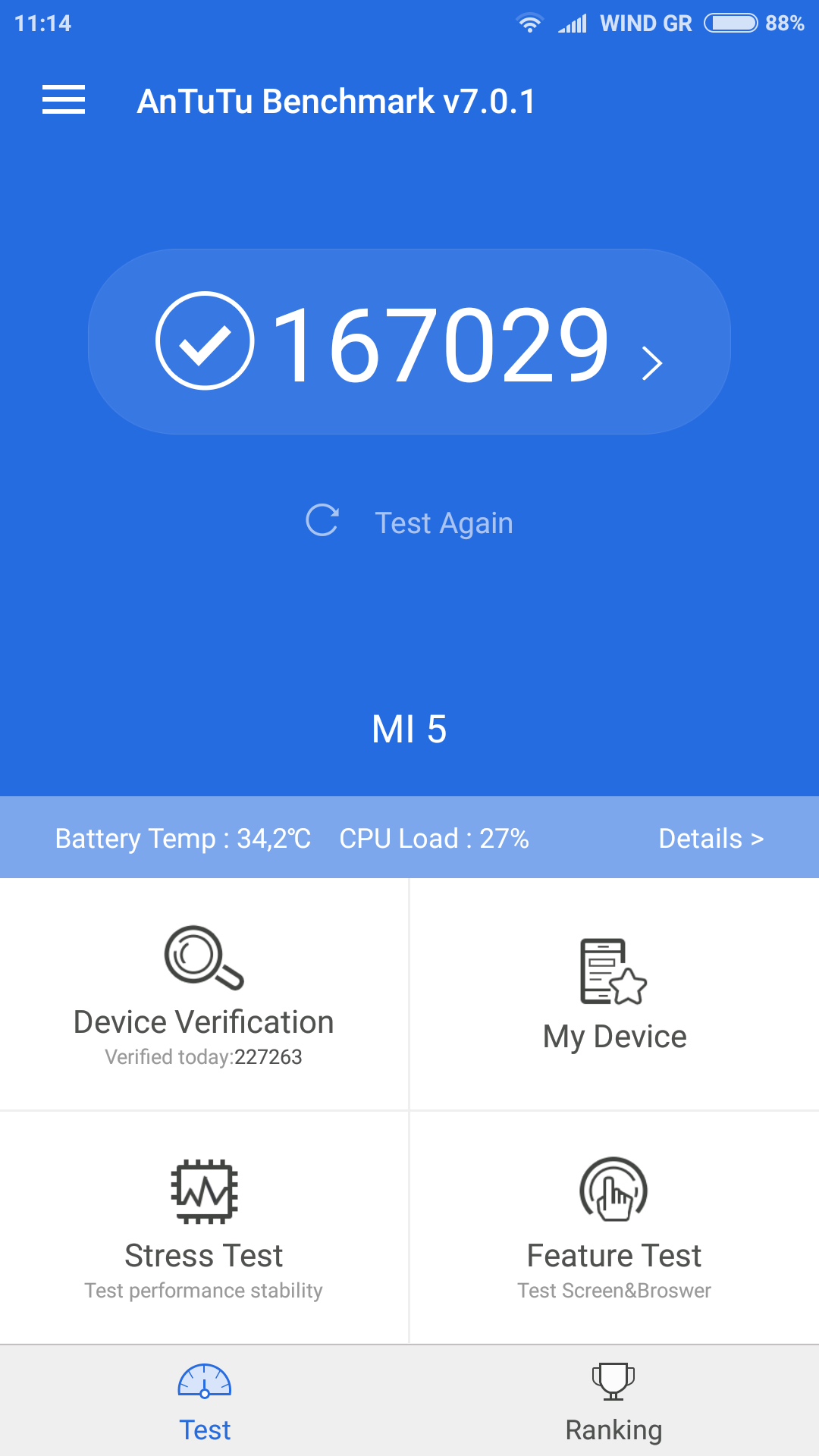Tap Test Again to rerun benchmark
The image size is (819, 1456).
coord(411,522)
